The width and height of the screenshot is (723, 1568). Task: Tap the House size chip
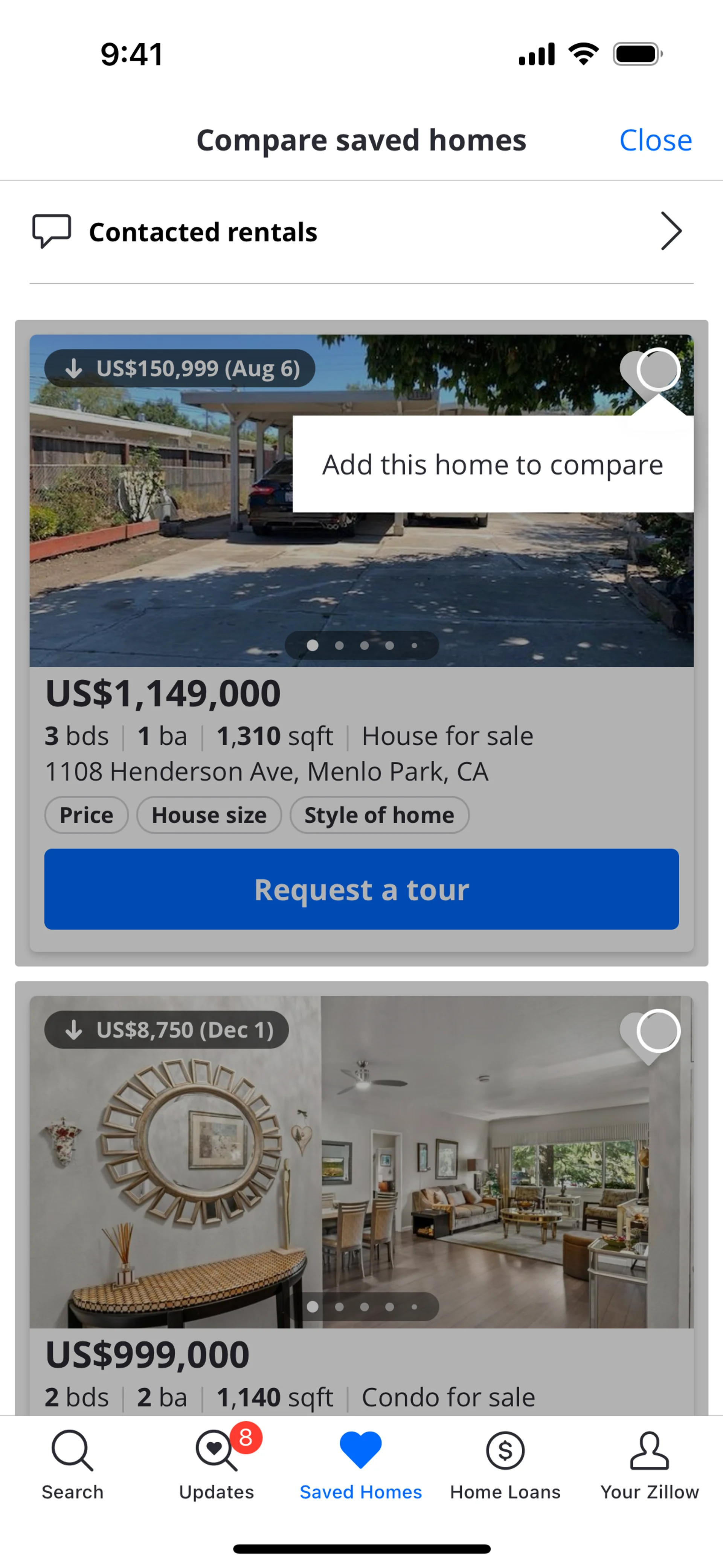click(x=209, y=815)
